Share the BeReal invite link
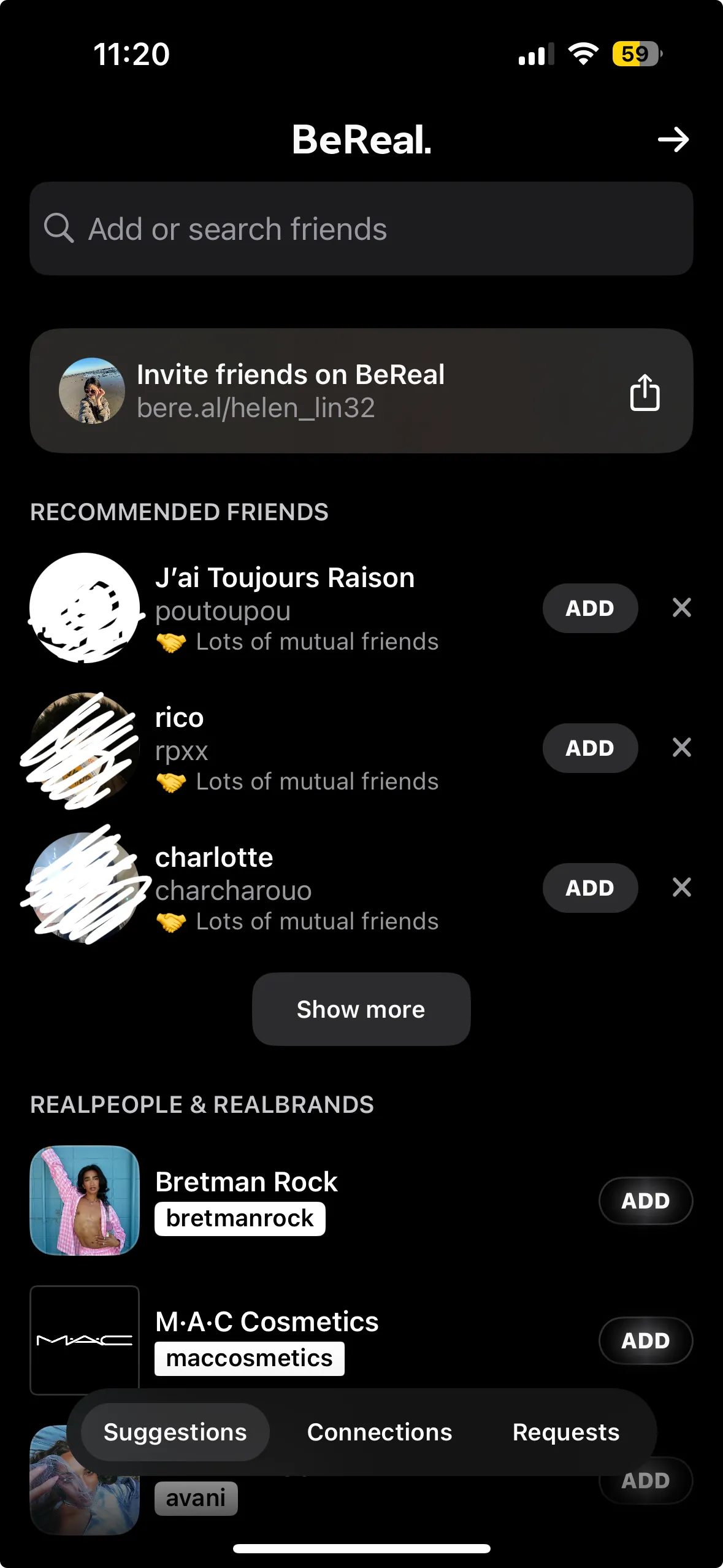This screenshot has width=723, height=1568. (x=645, y=392)
